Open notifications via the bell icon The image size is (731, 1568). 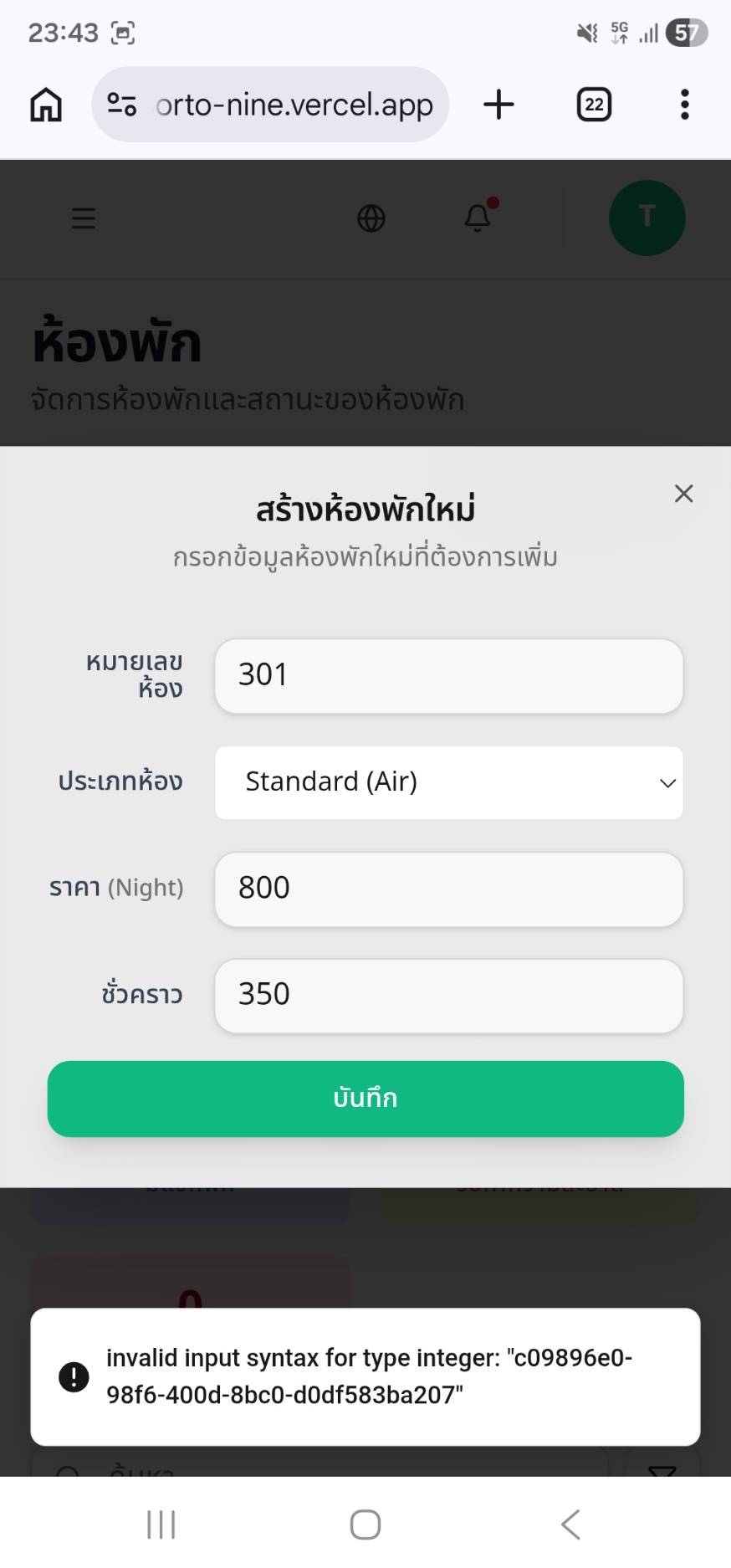tap(478, 218)
